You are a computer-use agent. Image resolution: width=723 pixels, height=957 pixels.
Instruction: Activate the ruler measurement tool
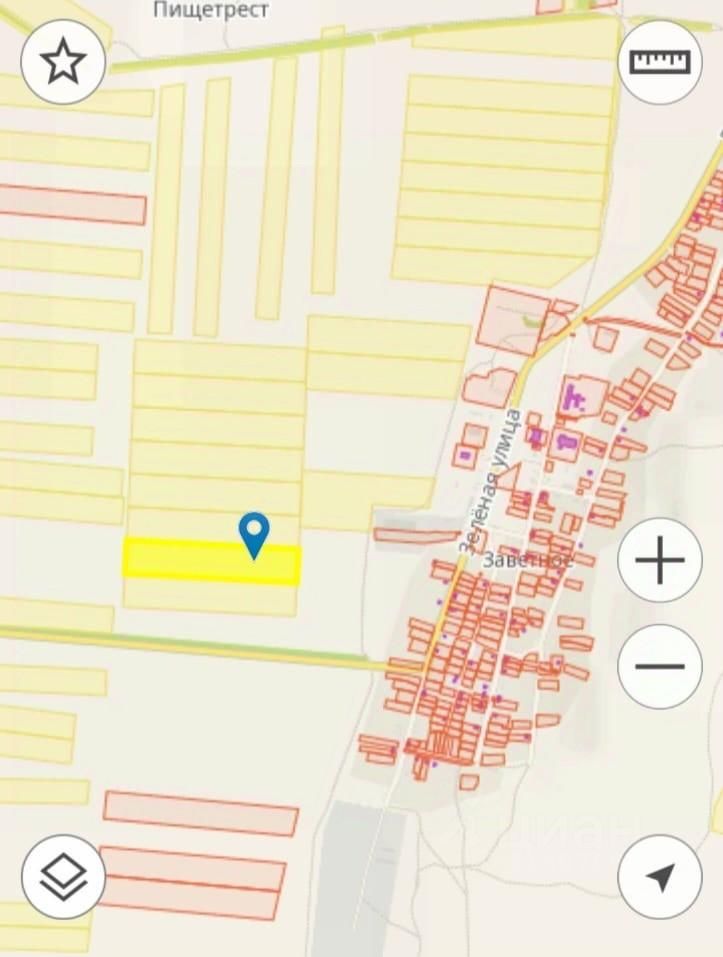pos(660,62)
